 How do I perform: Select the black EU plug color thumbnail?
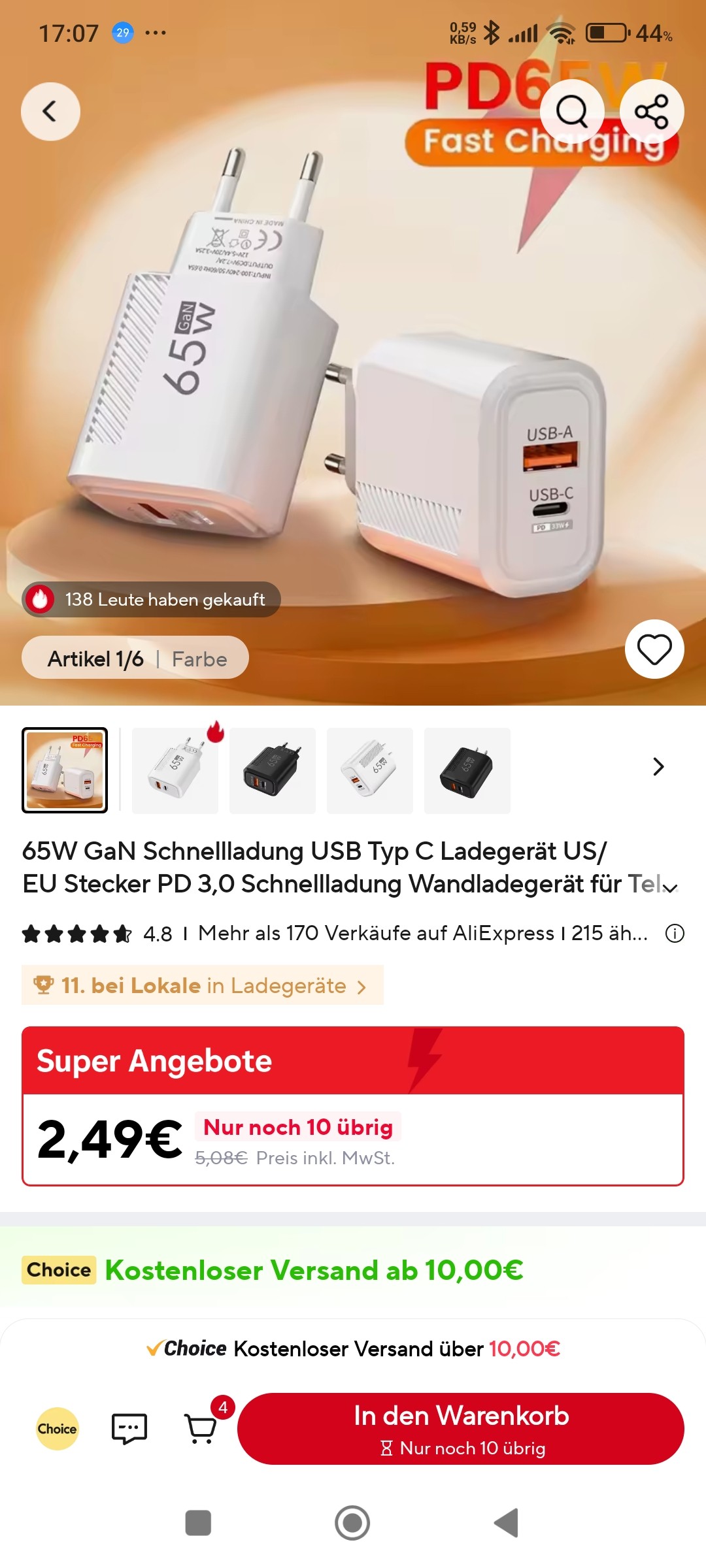click(x=273, y=771)
